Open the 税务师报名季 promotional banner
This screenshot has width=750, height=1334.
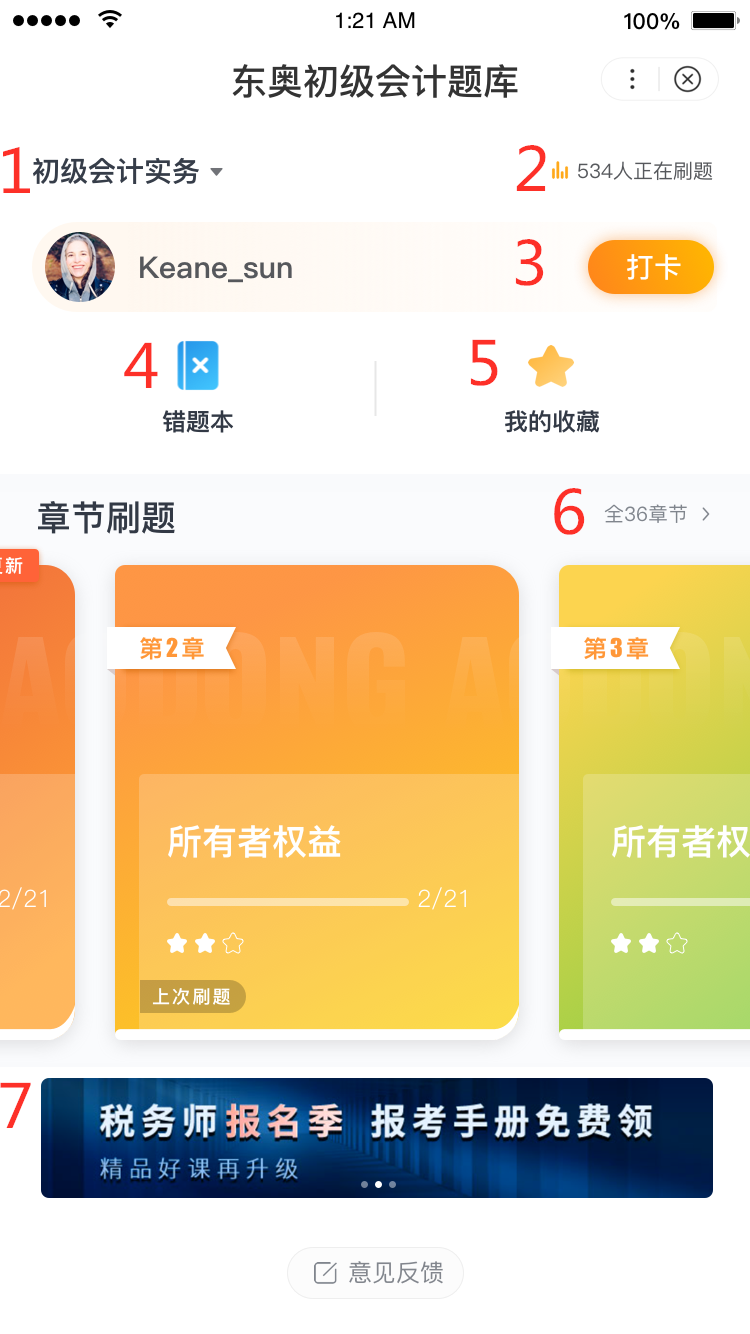pos(376,1138)
